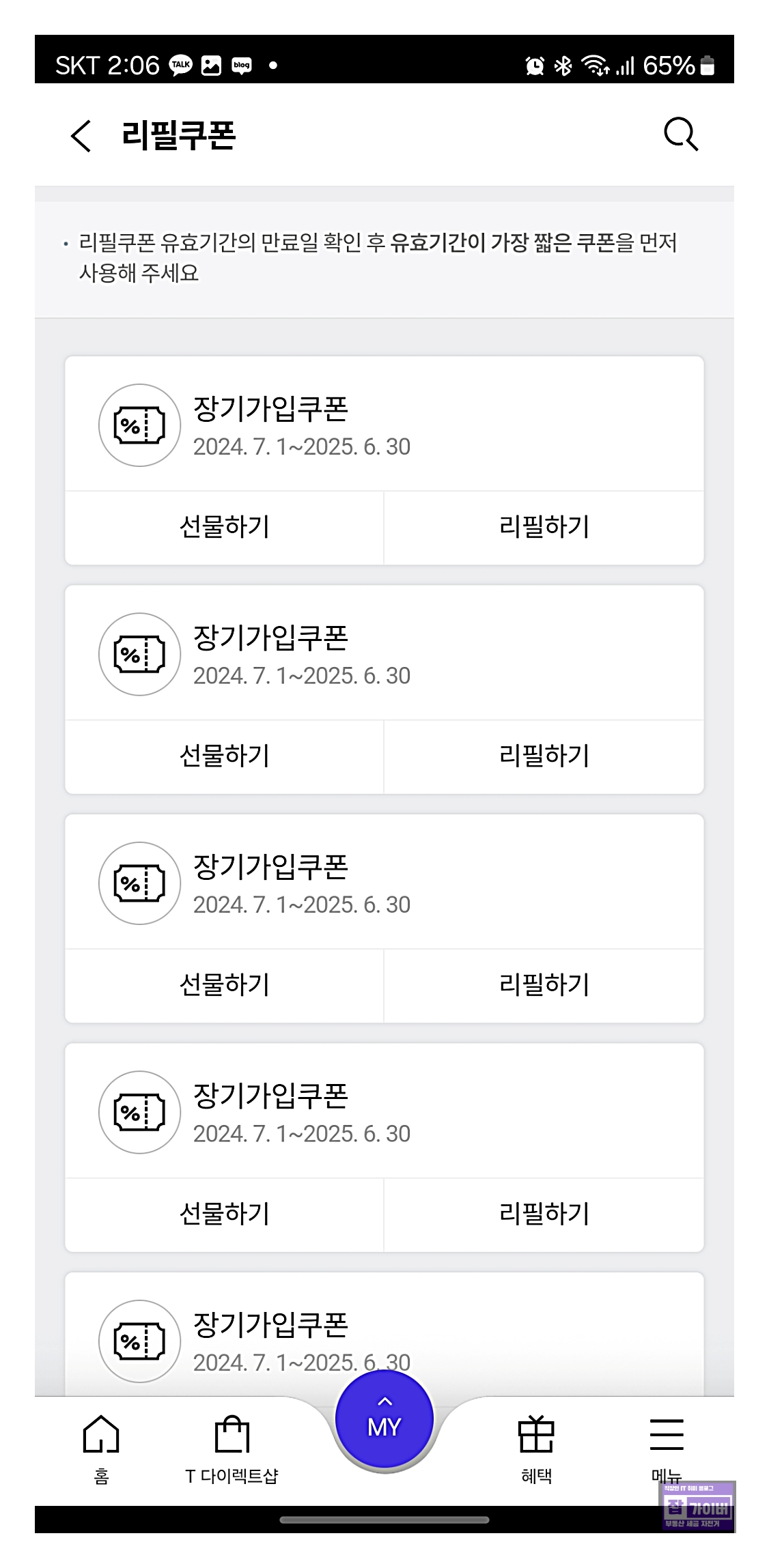The width and height of the screenshot is (769, 1568).
Task: Select 리필하기 on the third 장기가입쿠폰
Action: coord(544,985)
